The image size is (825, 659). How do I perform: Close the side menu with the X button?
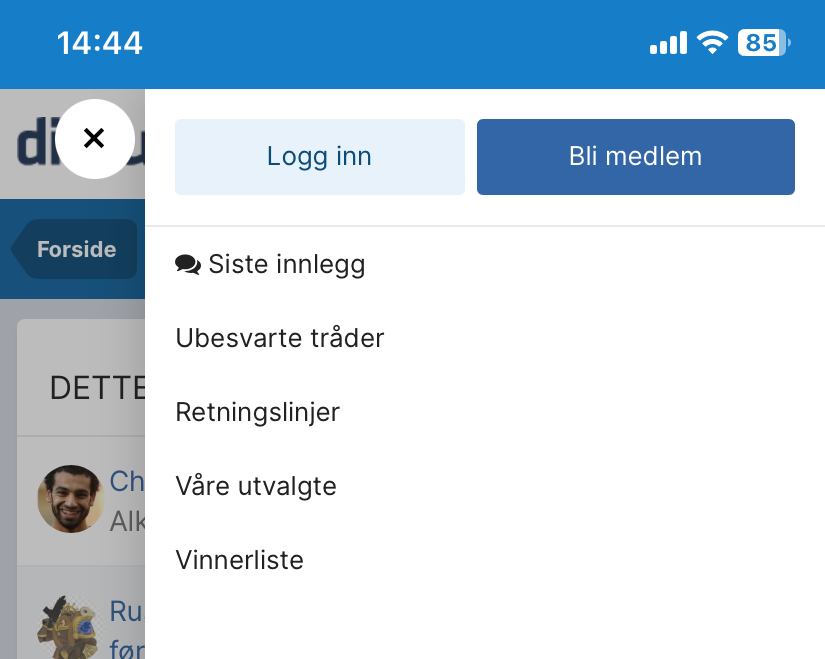tap(94, 138)
